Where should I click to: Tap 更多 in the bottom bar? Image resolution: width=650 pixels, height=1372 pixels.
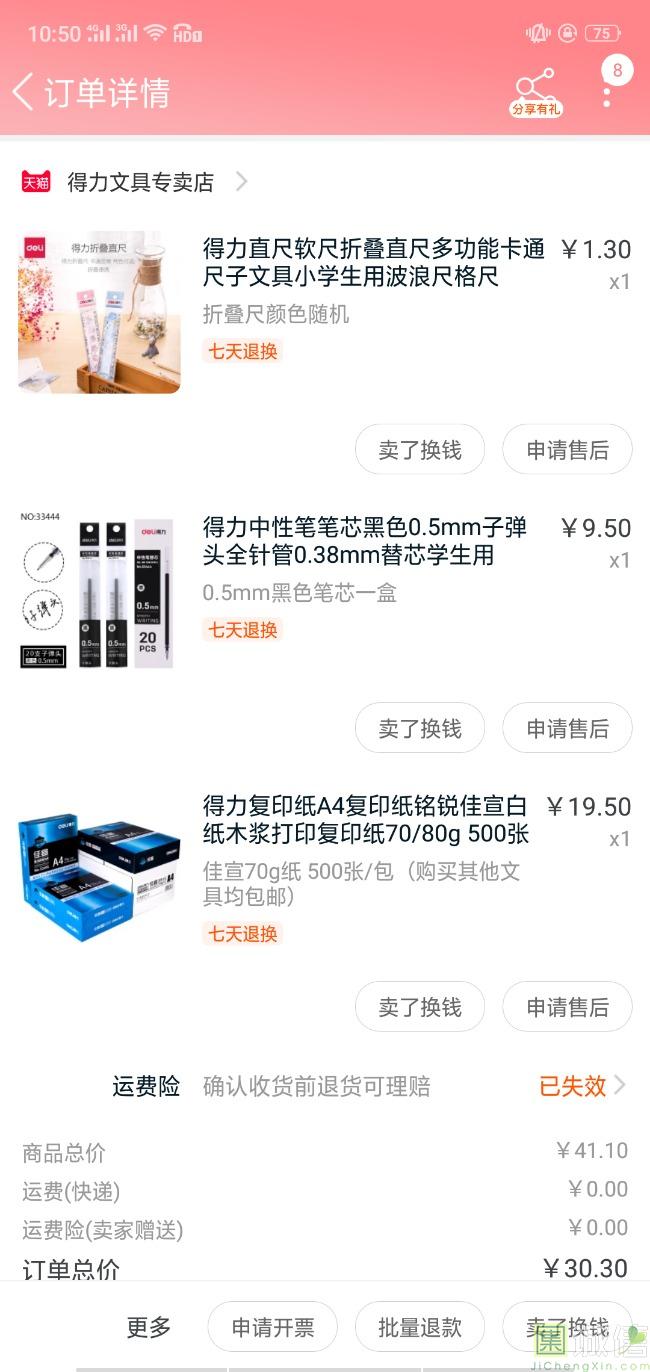click(x=149, y=1327)
